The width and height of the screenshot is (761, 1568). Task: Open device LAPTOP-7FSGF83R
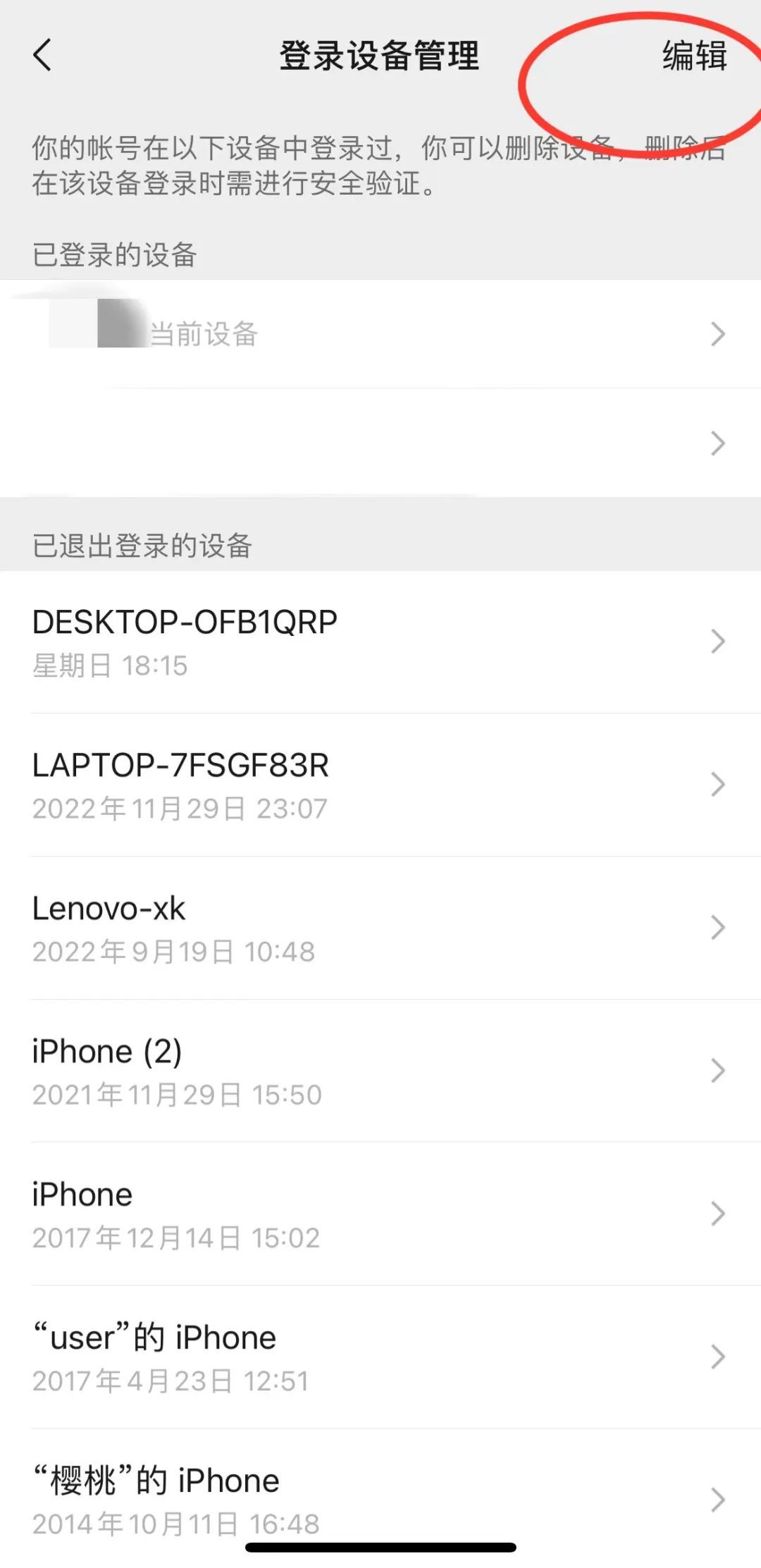click(380, 785)
